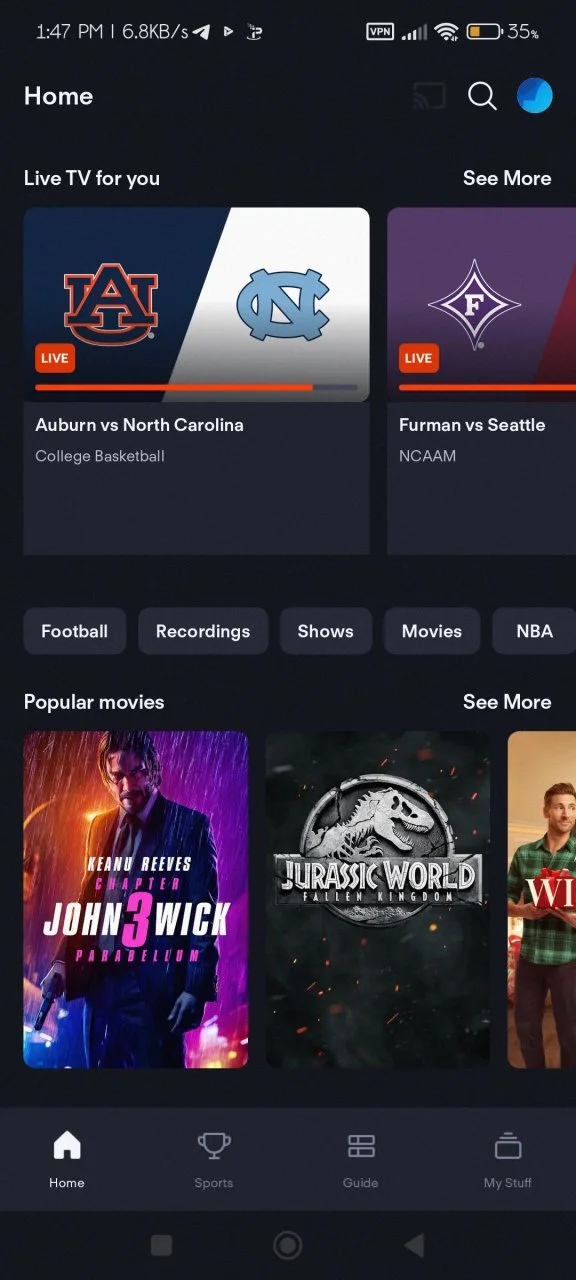
Task: Select the NBA chip
Action: point(534,631)
